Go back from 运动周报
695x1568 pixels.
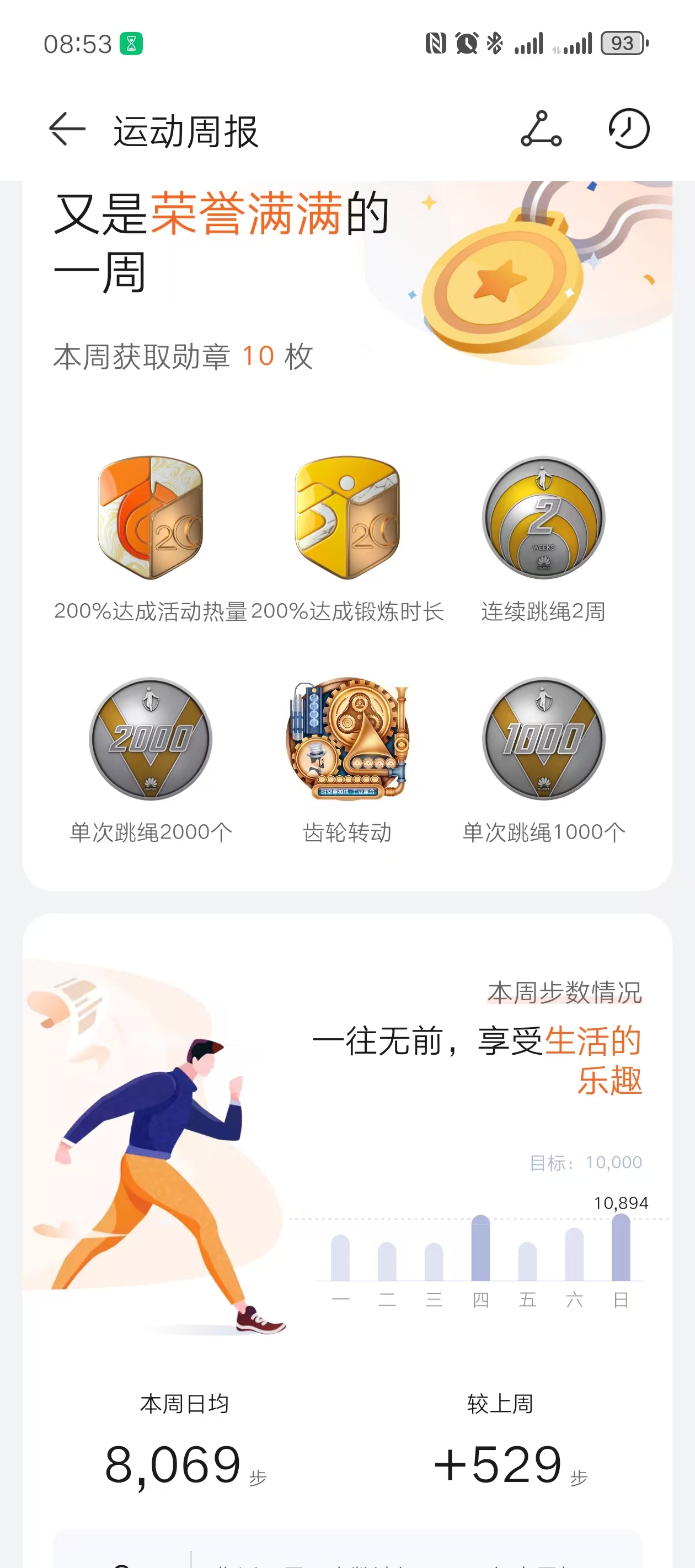click(67, 129)
